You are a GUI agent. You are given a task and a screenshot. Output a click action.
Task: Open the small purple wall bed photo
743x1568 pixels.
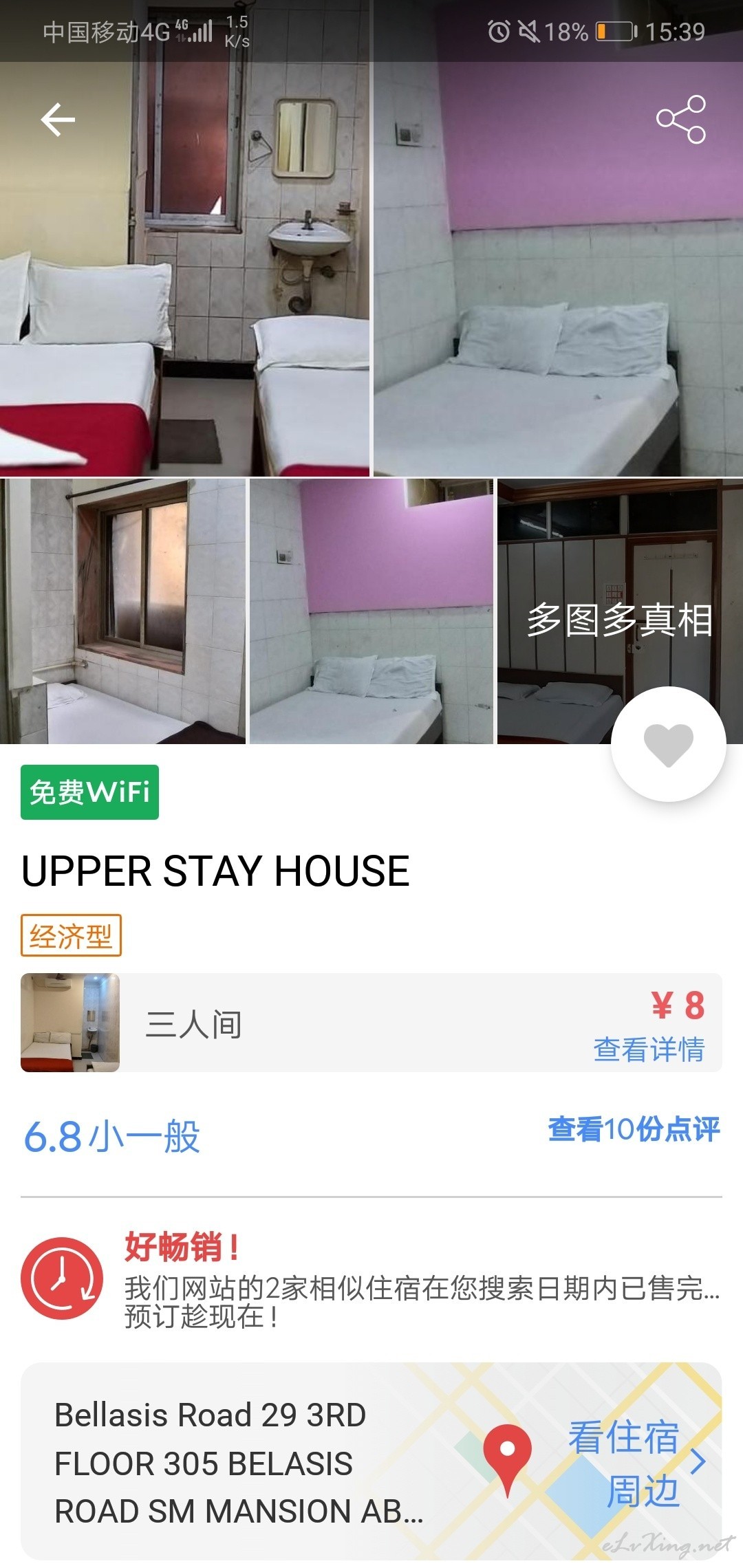[371, 611]
